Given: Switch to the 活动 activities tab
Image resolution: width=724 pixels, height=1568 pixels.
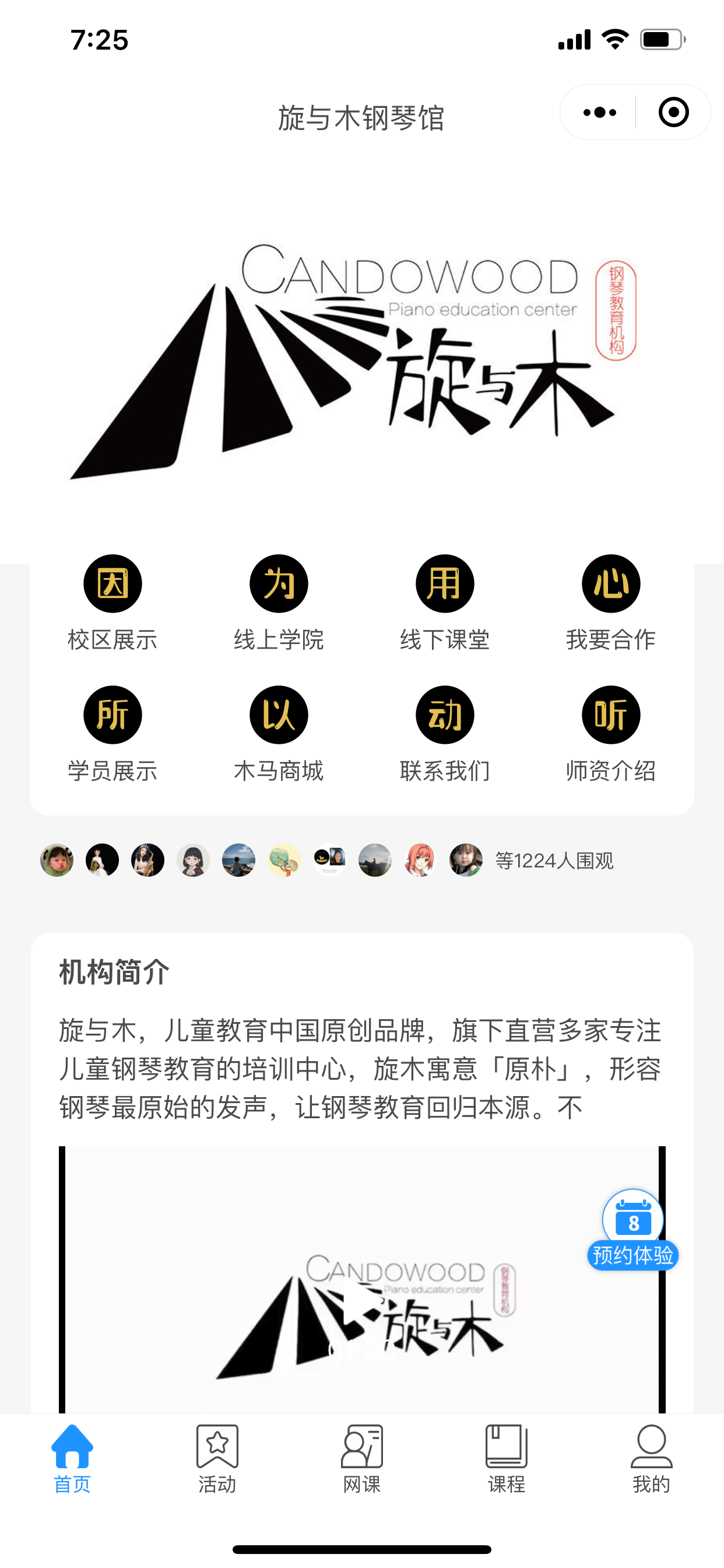Looking at the screenshot, I should tap(217, 1458).
